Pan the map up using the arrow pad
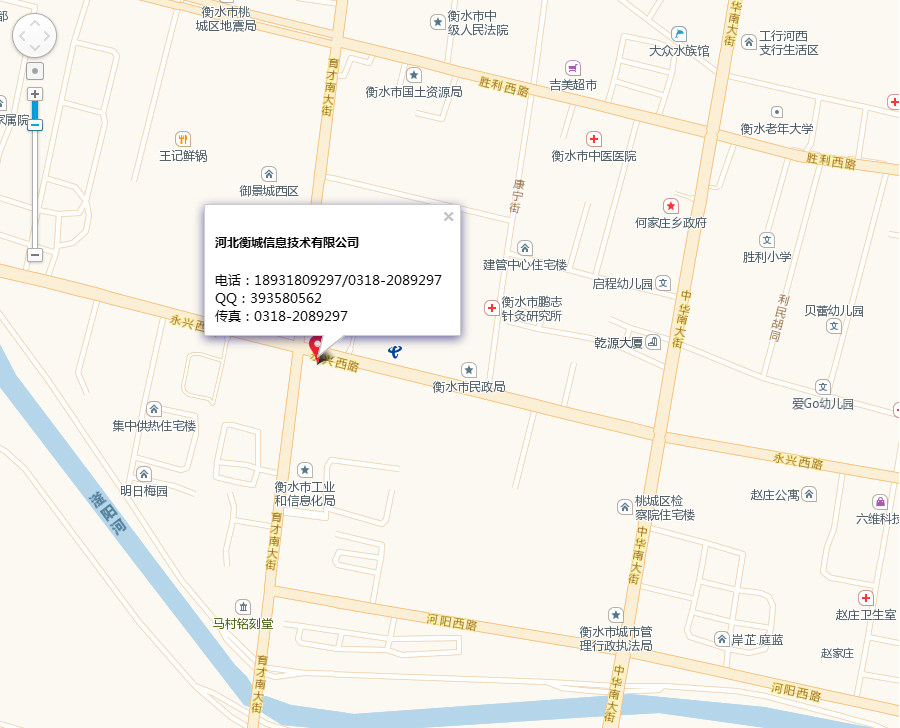Viewport: 900px width, 728px height. [34, 23]
